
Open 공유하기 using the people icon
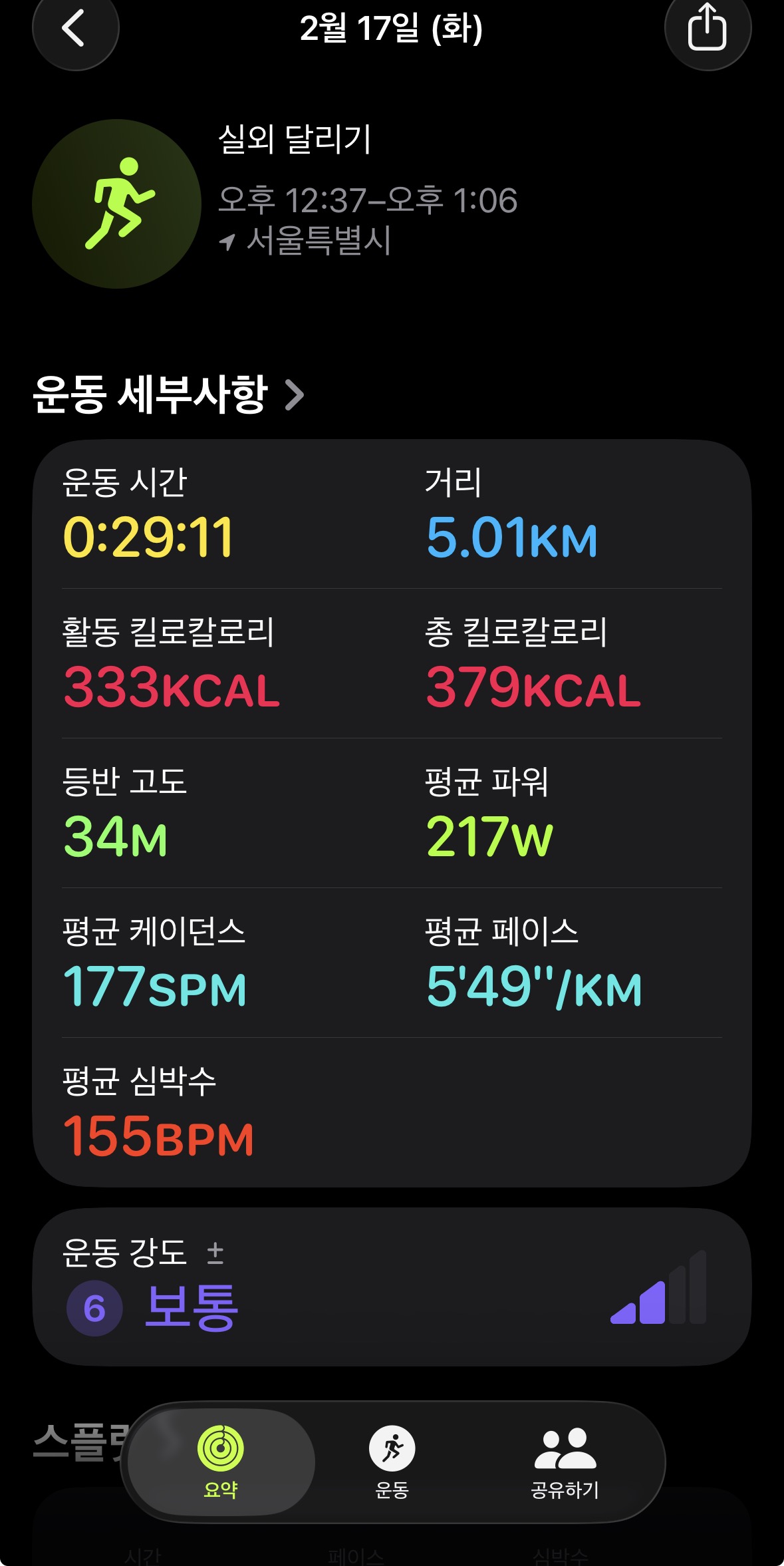(x=569, y=1446)
